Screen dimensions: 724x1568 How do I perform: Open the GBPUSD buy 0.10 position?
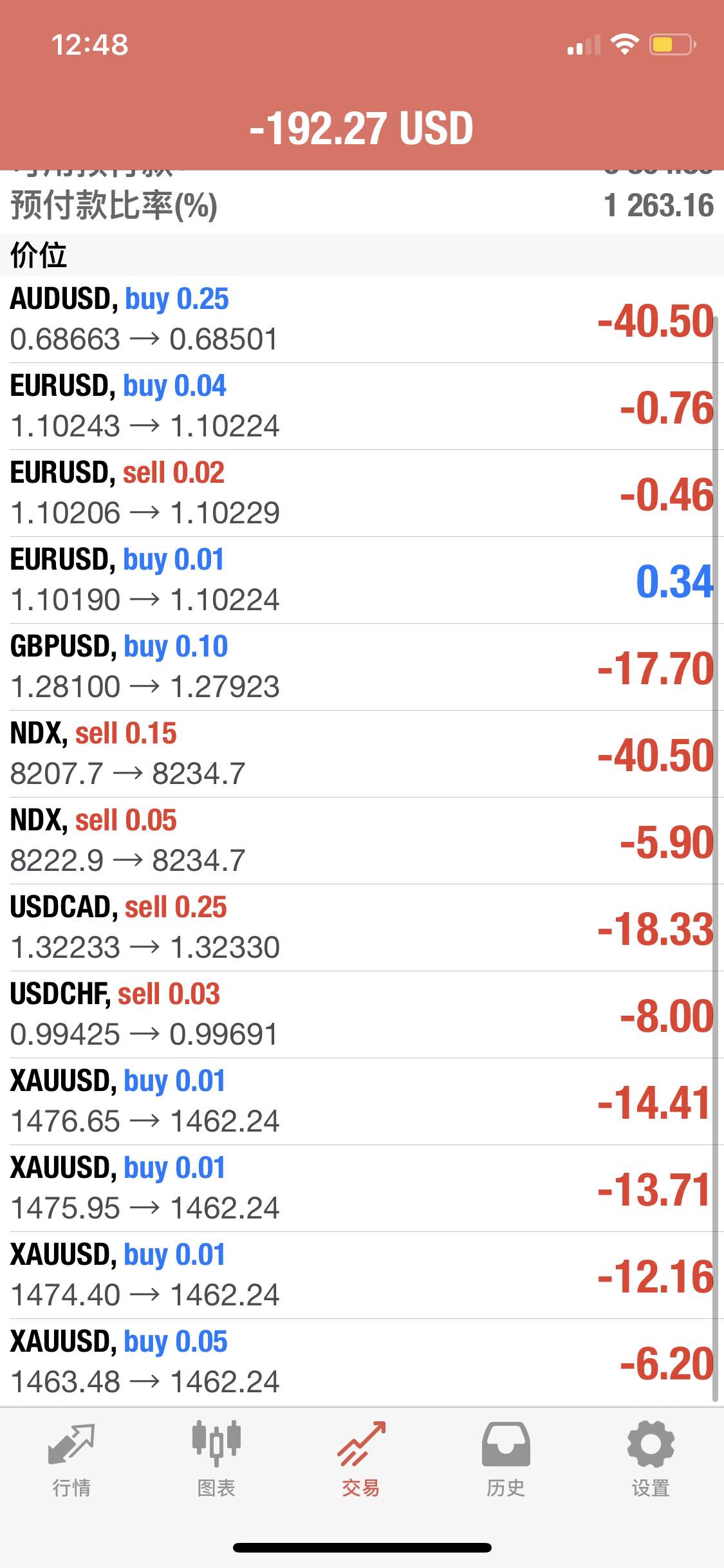[x=362, y=667]
